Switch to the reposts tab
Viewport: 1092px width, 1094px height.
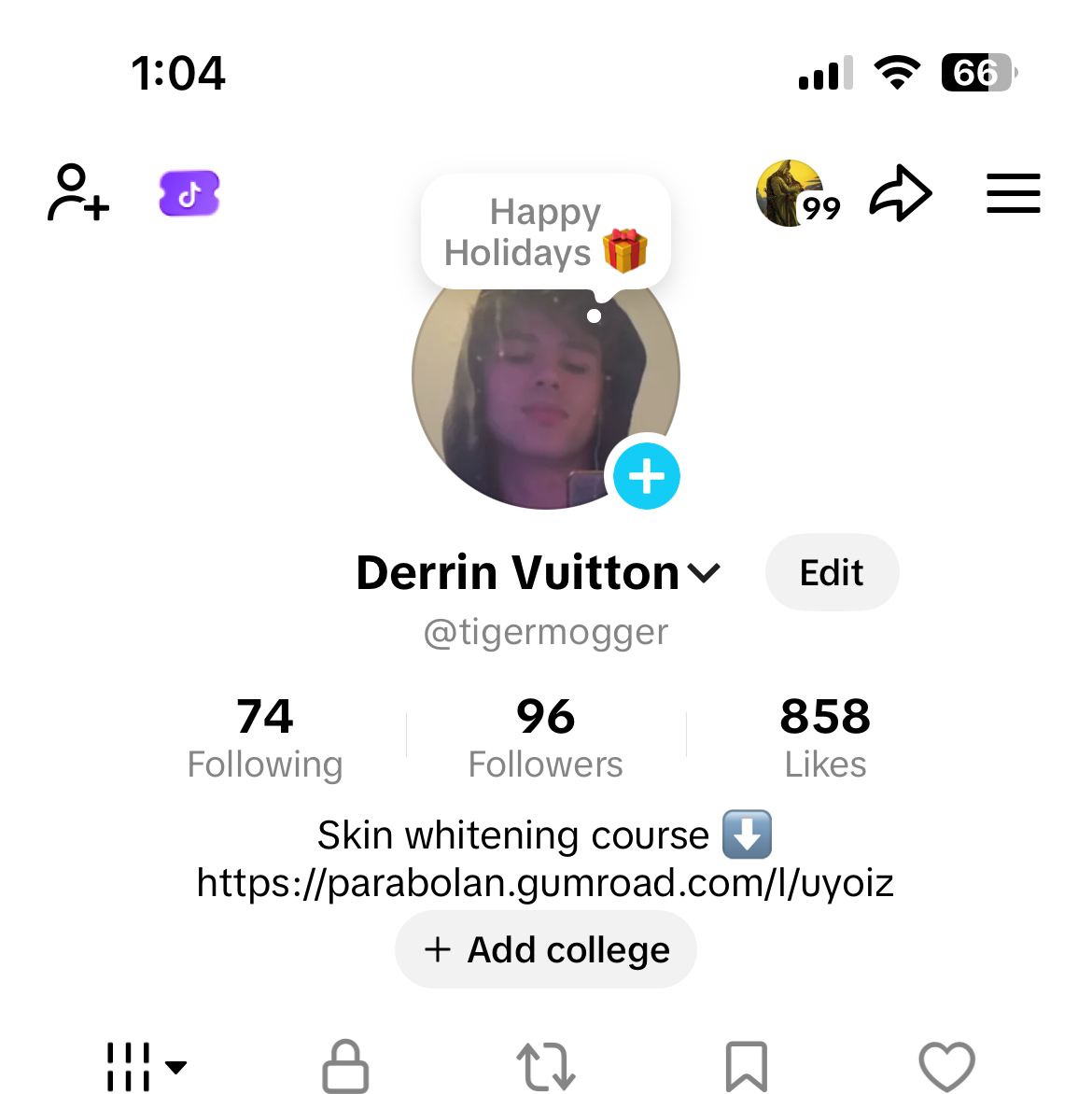[x=546, y=1066]
